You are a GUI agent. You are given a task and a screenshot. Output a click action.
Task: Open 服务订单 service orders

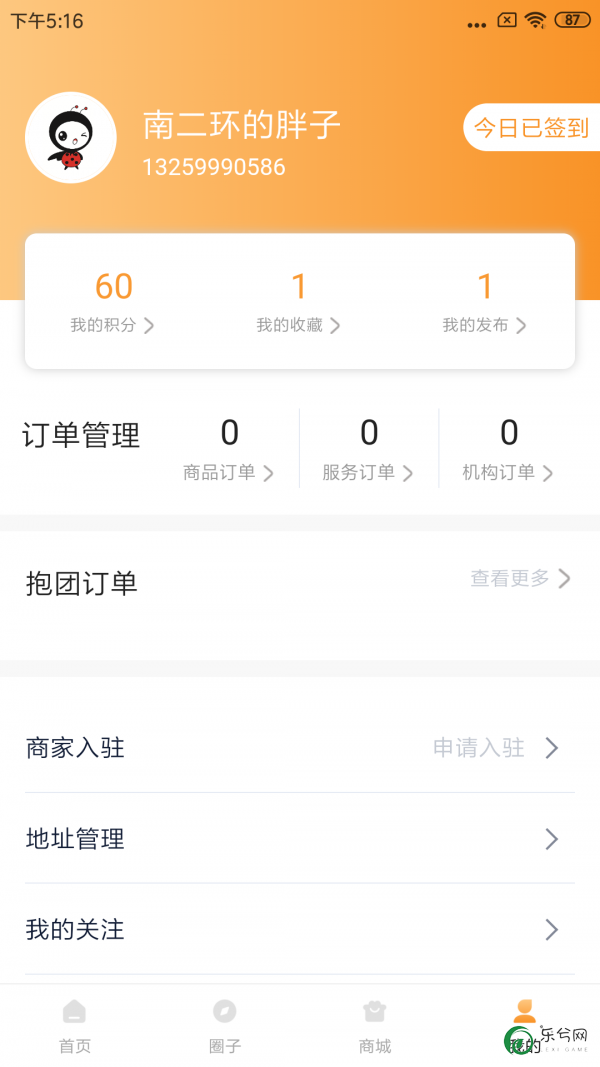point(368,449)
